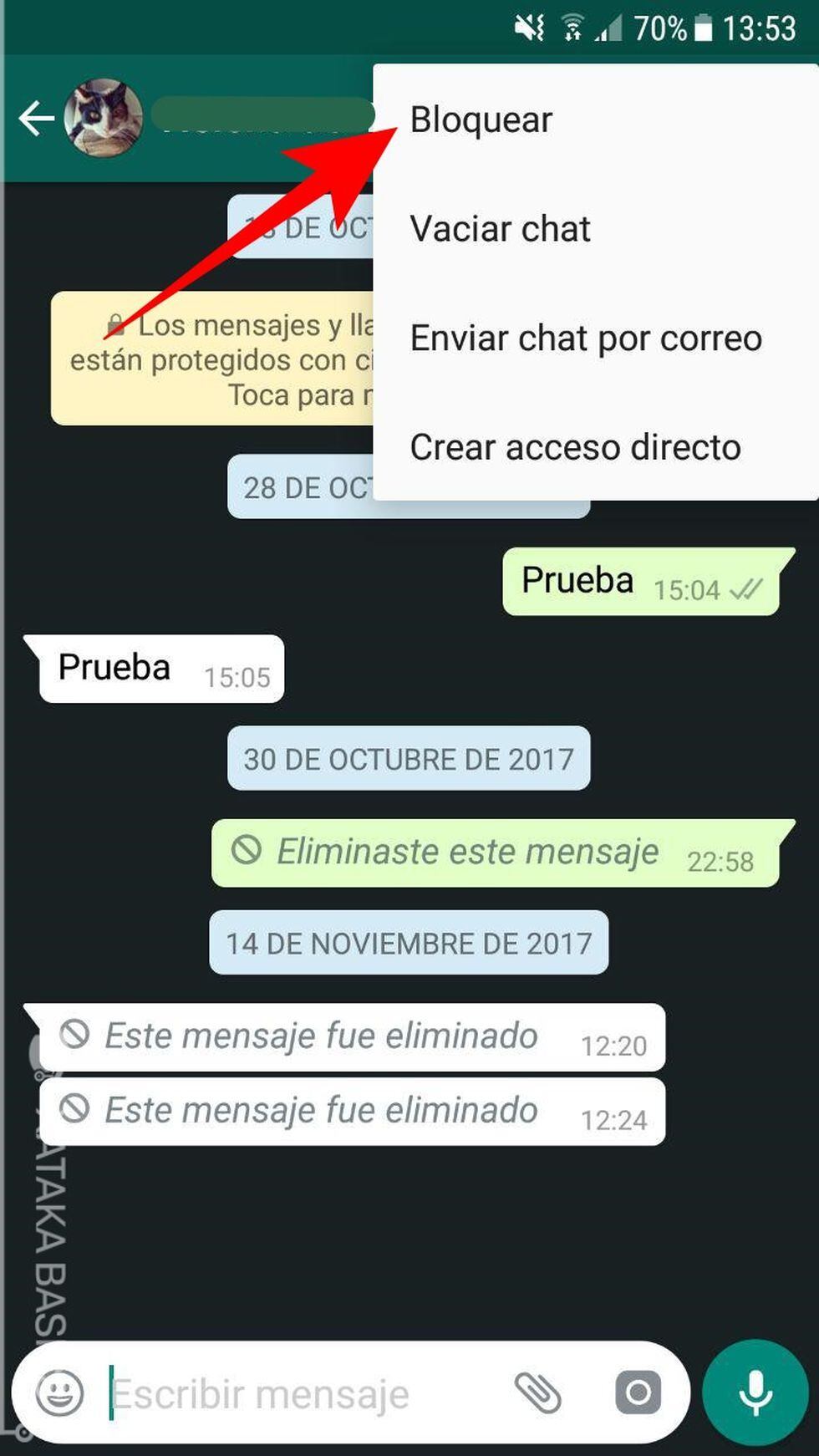819x1456 pixels.
Task: Open the emoji picker
Action: point(60,1393)
